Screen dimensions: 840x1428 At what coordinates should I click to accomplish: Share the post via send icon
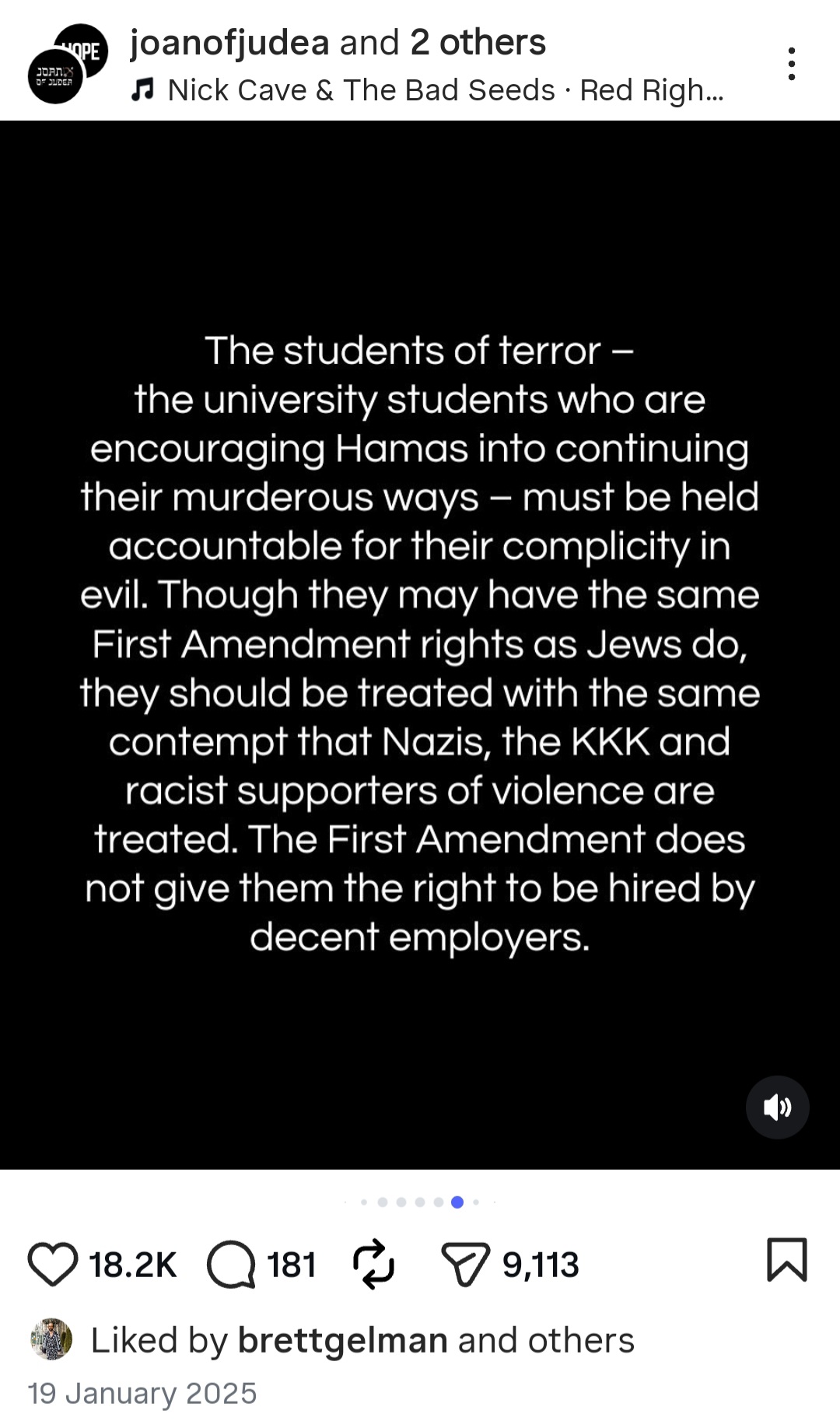465,1264
